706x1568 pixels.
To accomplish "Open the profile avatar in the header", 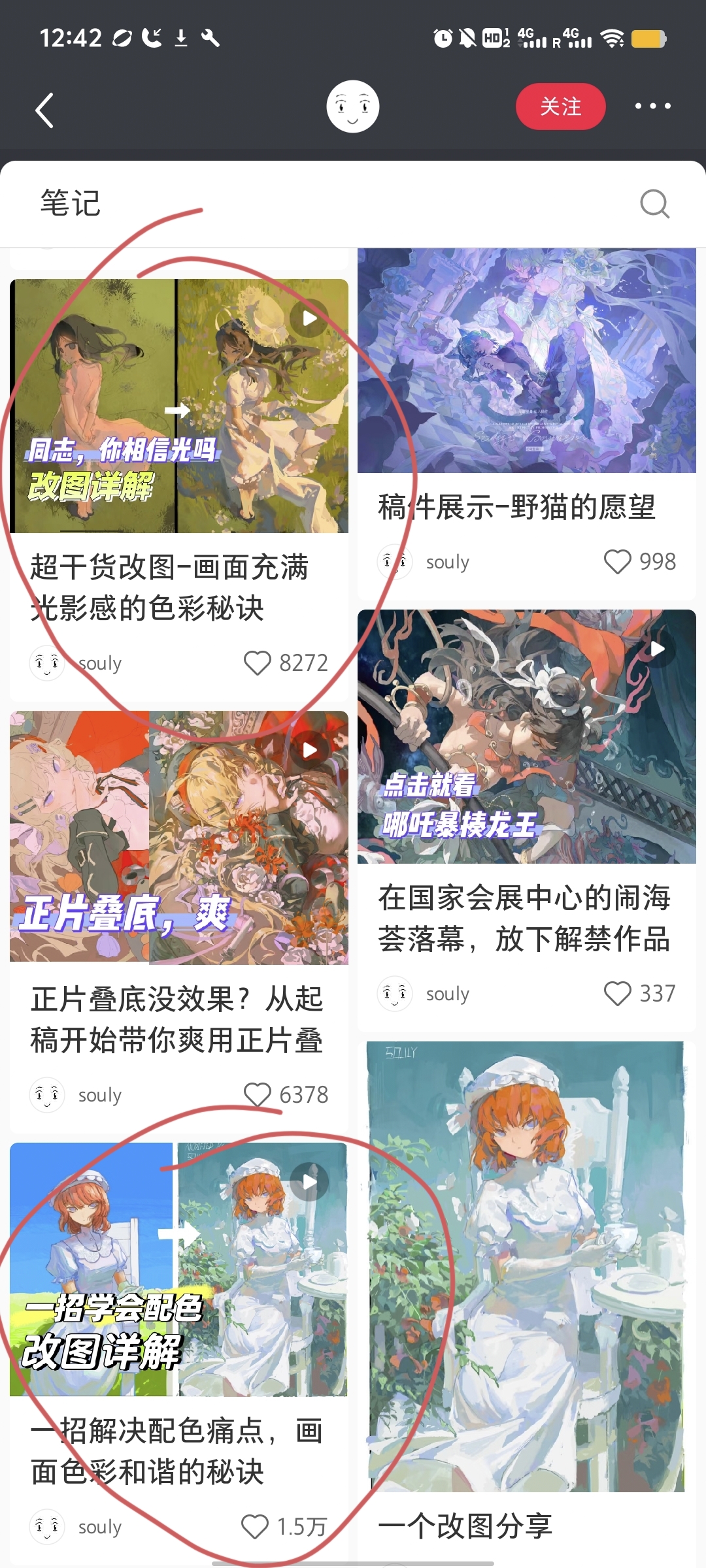I will pos(352,106).
